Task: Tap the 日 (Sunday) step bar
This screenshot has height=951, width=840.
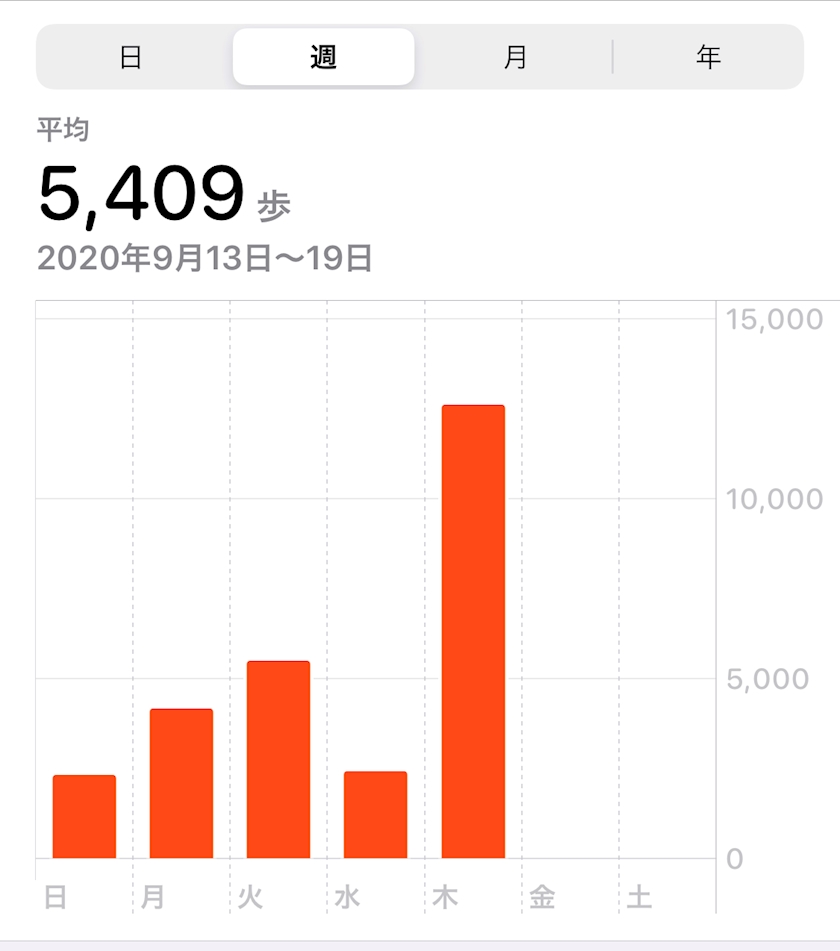Action: (84, 816)
